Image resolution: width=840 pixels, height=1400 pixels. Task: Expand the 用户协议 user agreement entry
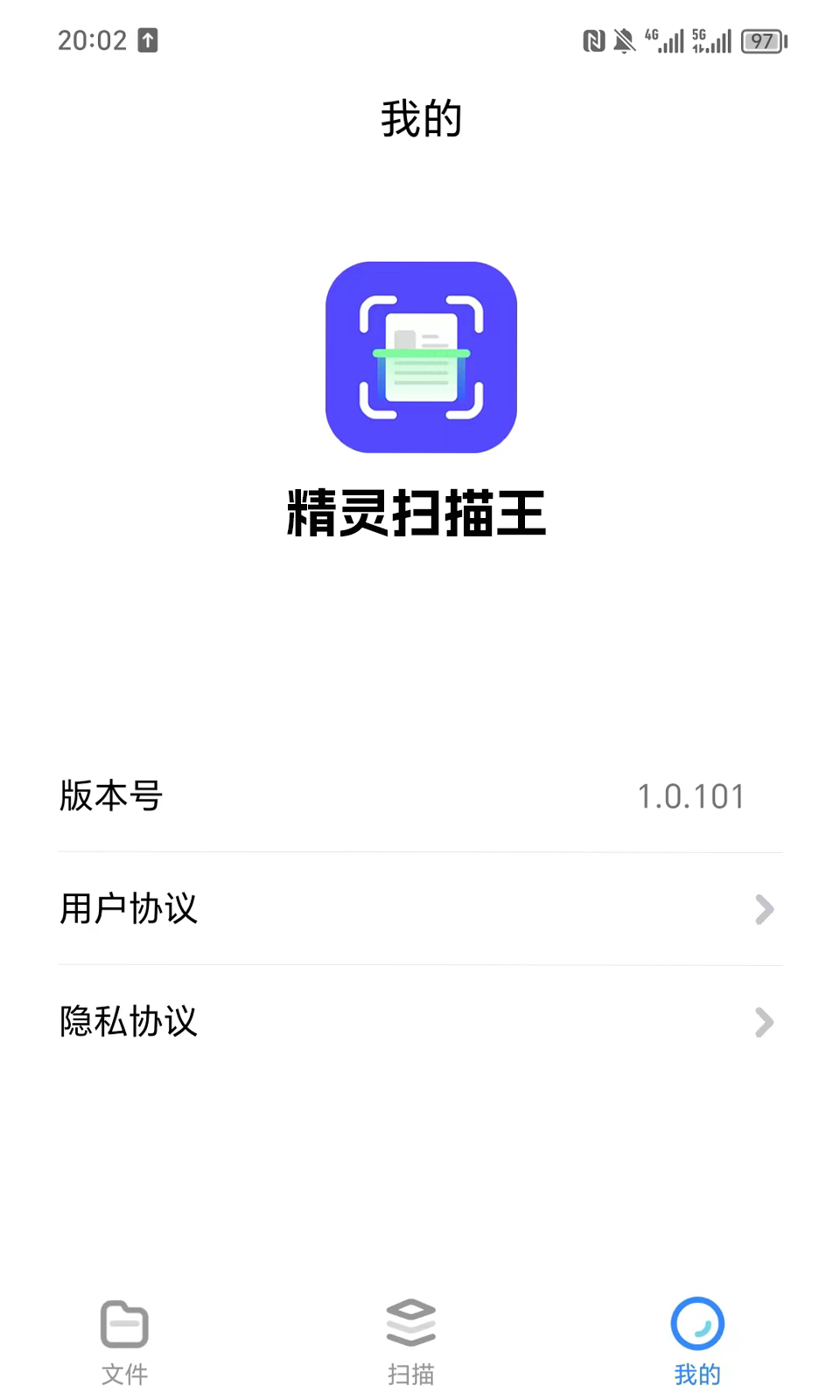click(x=420, y=910)
